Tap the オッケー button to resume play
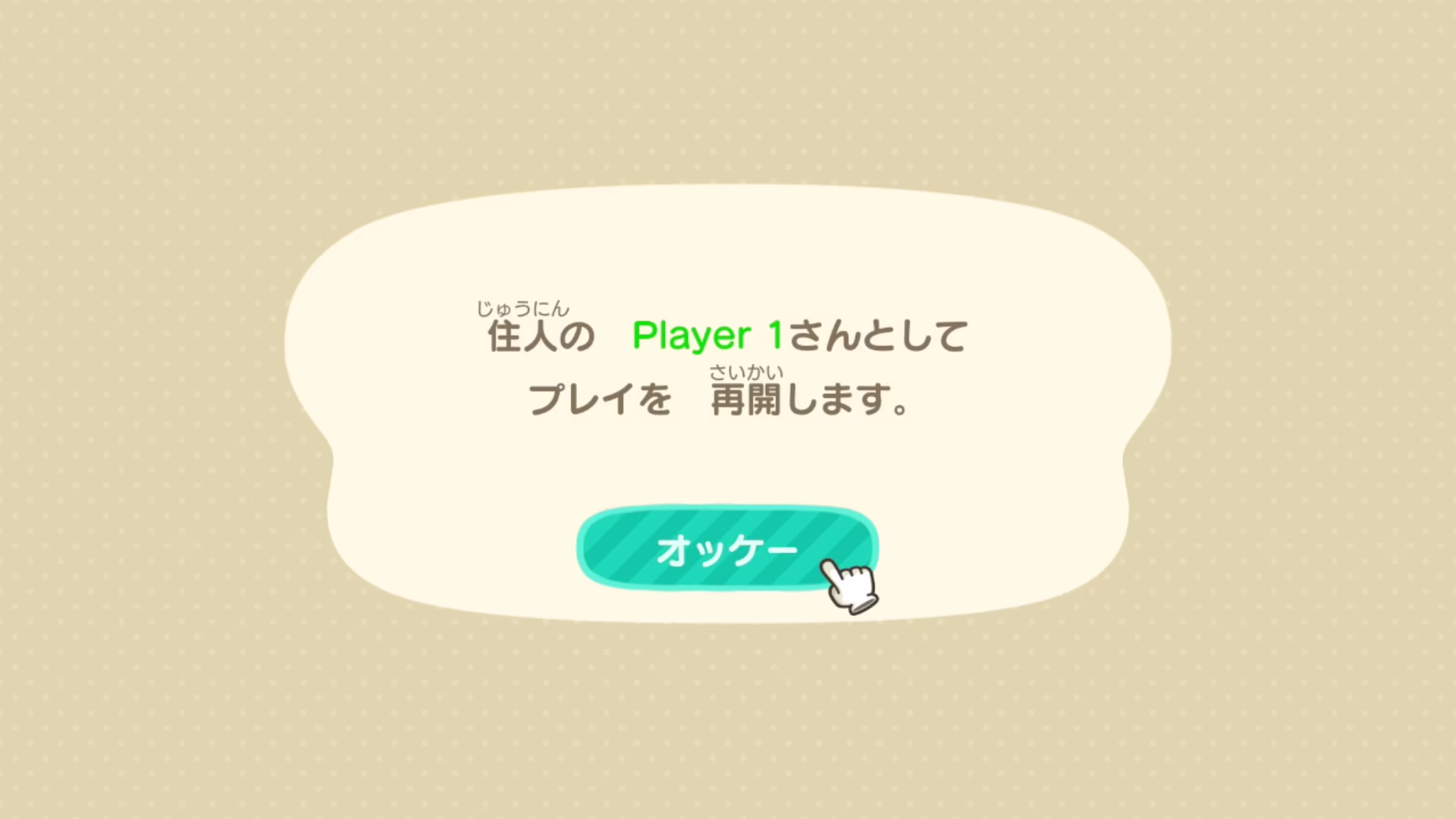The height and width of the screenshot is (819, 1456). pyautogui.click(x=727, y=549)
